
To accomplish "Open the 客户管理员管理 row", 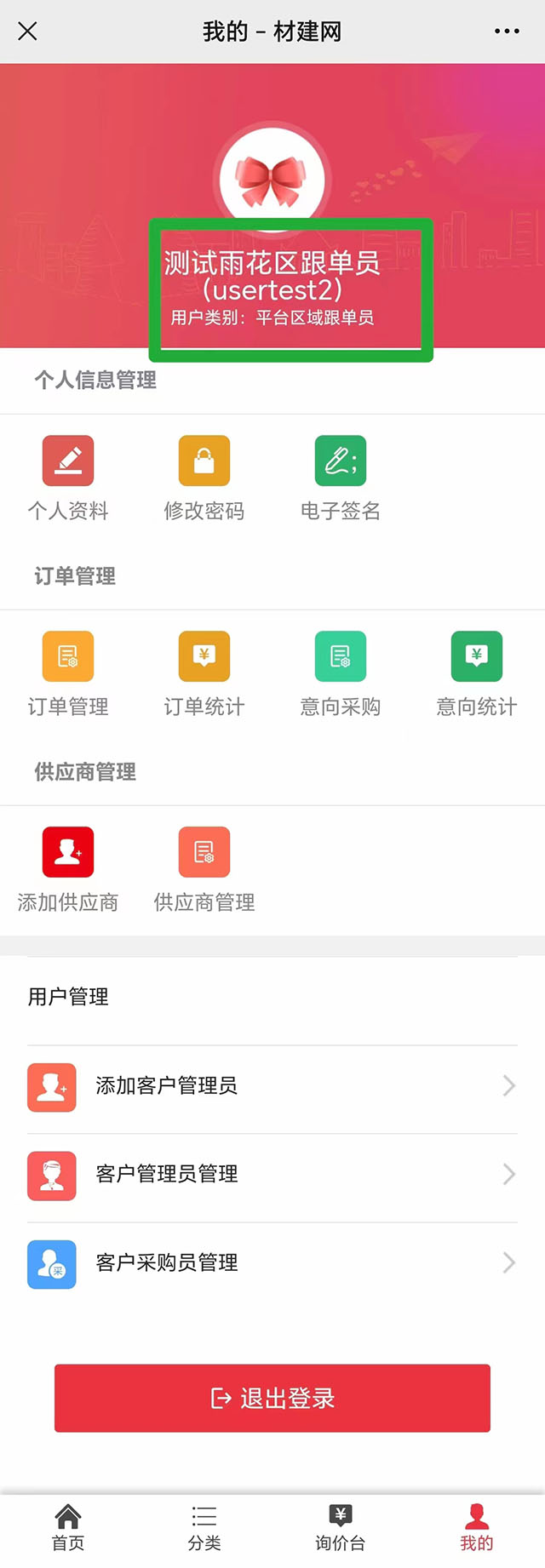I will [272, 1175].
